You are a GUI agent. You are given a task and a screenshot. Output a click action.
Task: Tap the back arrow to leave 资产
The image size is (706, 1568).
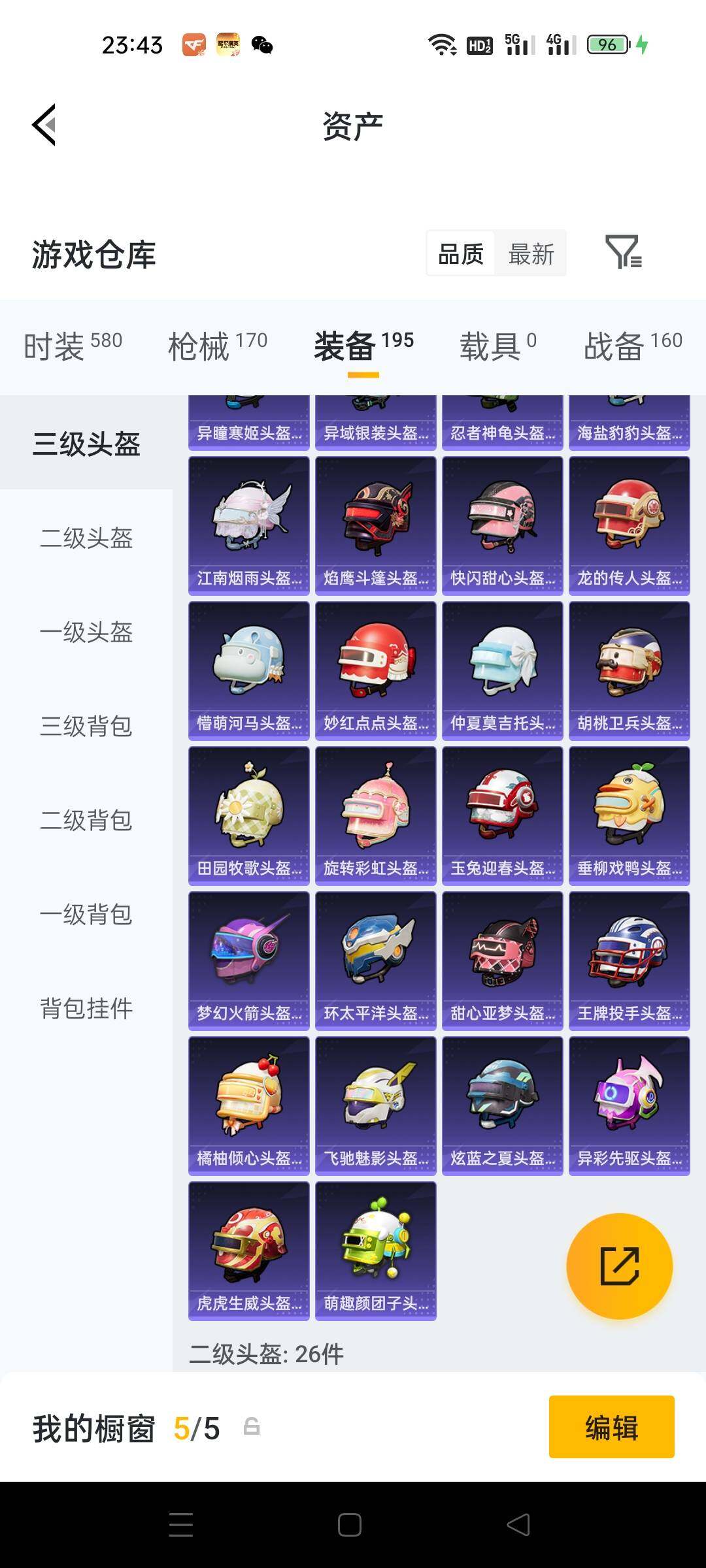tap(43, 125)
